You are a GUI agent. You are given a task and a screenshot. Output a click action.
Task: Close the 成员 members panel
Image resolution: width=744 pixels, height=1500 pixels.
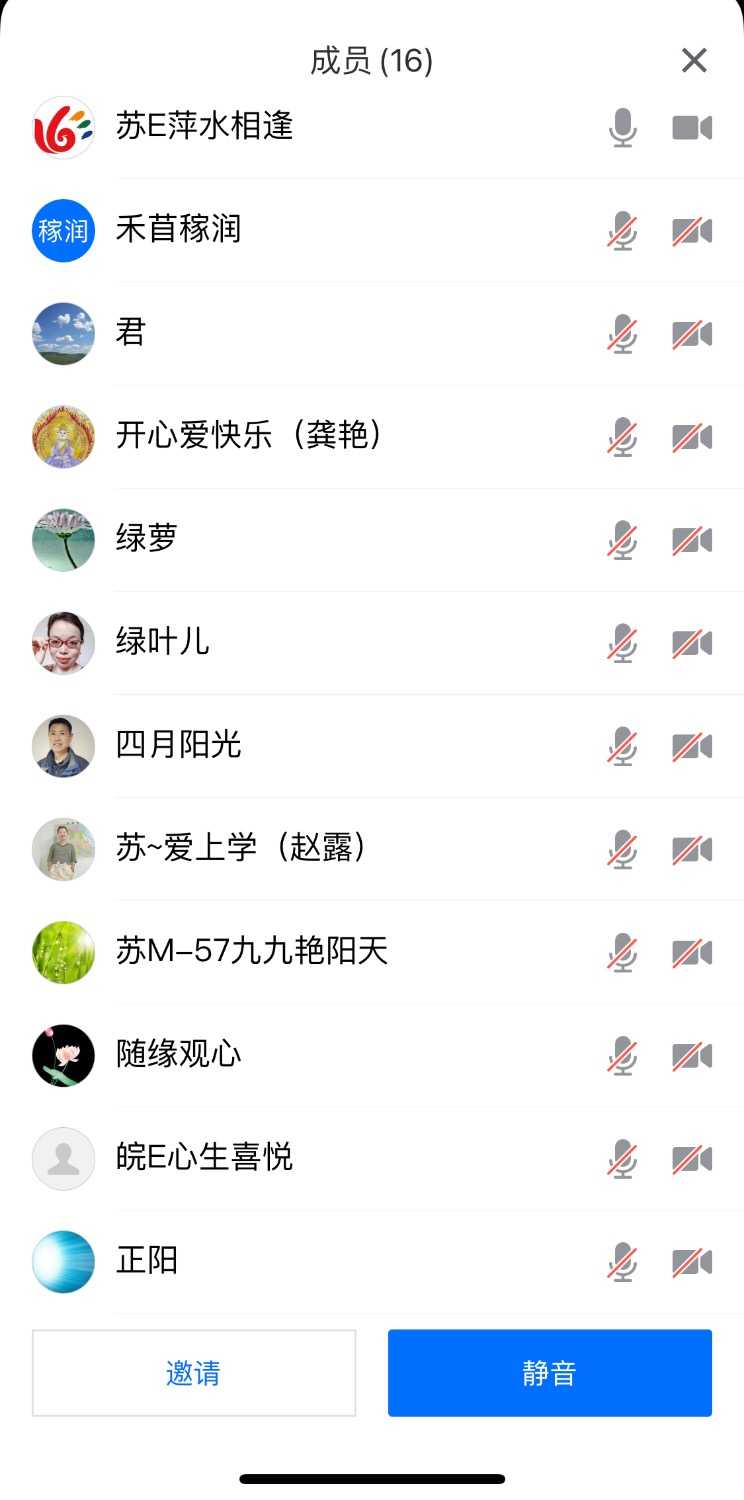point(694,61)
